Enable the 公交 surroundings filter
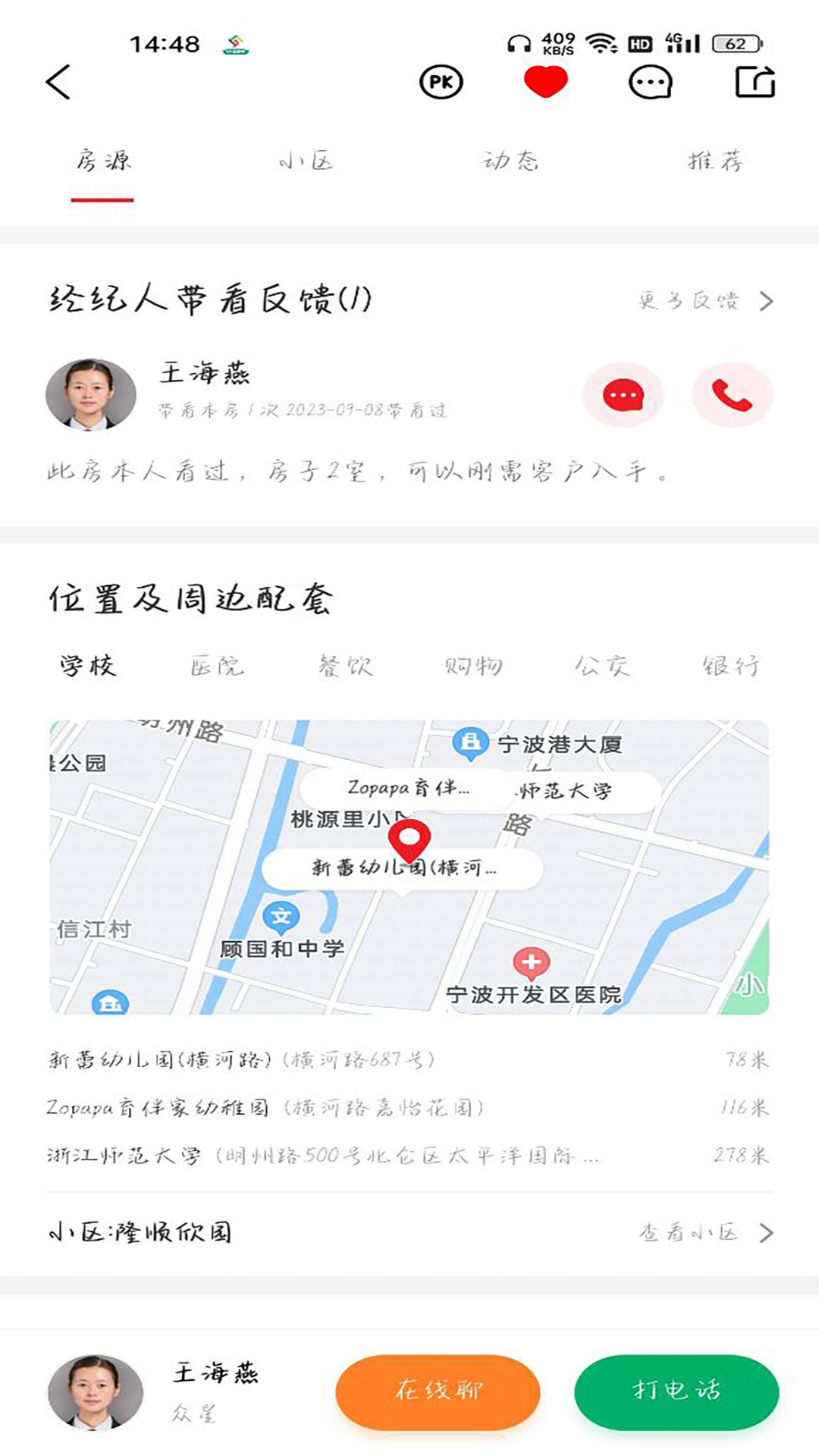The image size is (819, 1456). click(x=603, y=667)
